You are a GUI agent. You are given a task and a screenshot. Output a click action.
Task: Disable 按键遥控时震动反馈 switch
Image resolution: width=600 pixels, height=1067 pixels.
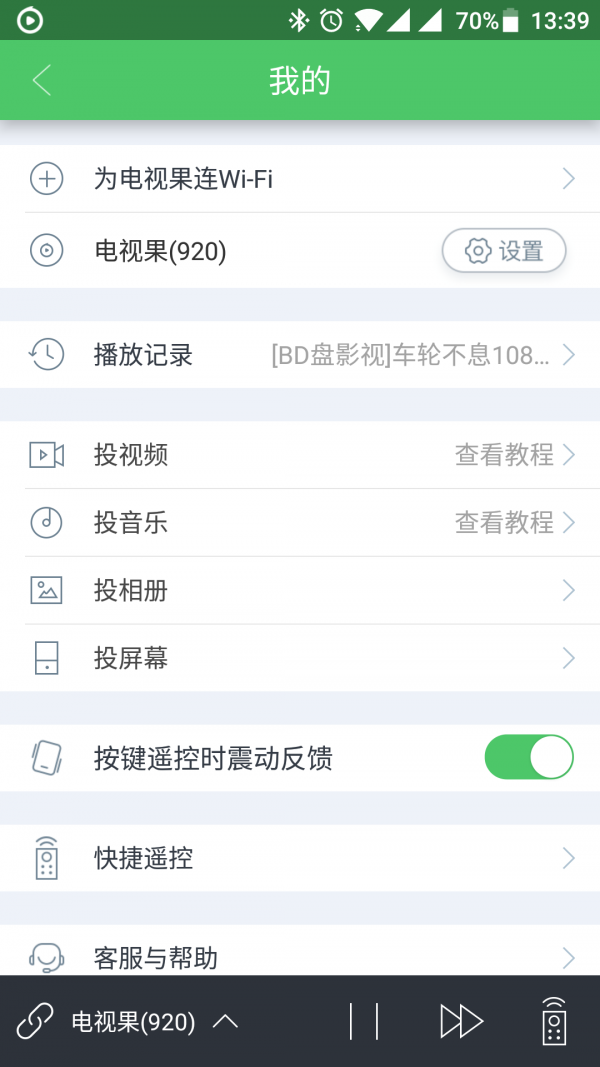[528, 757]
